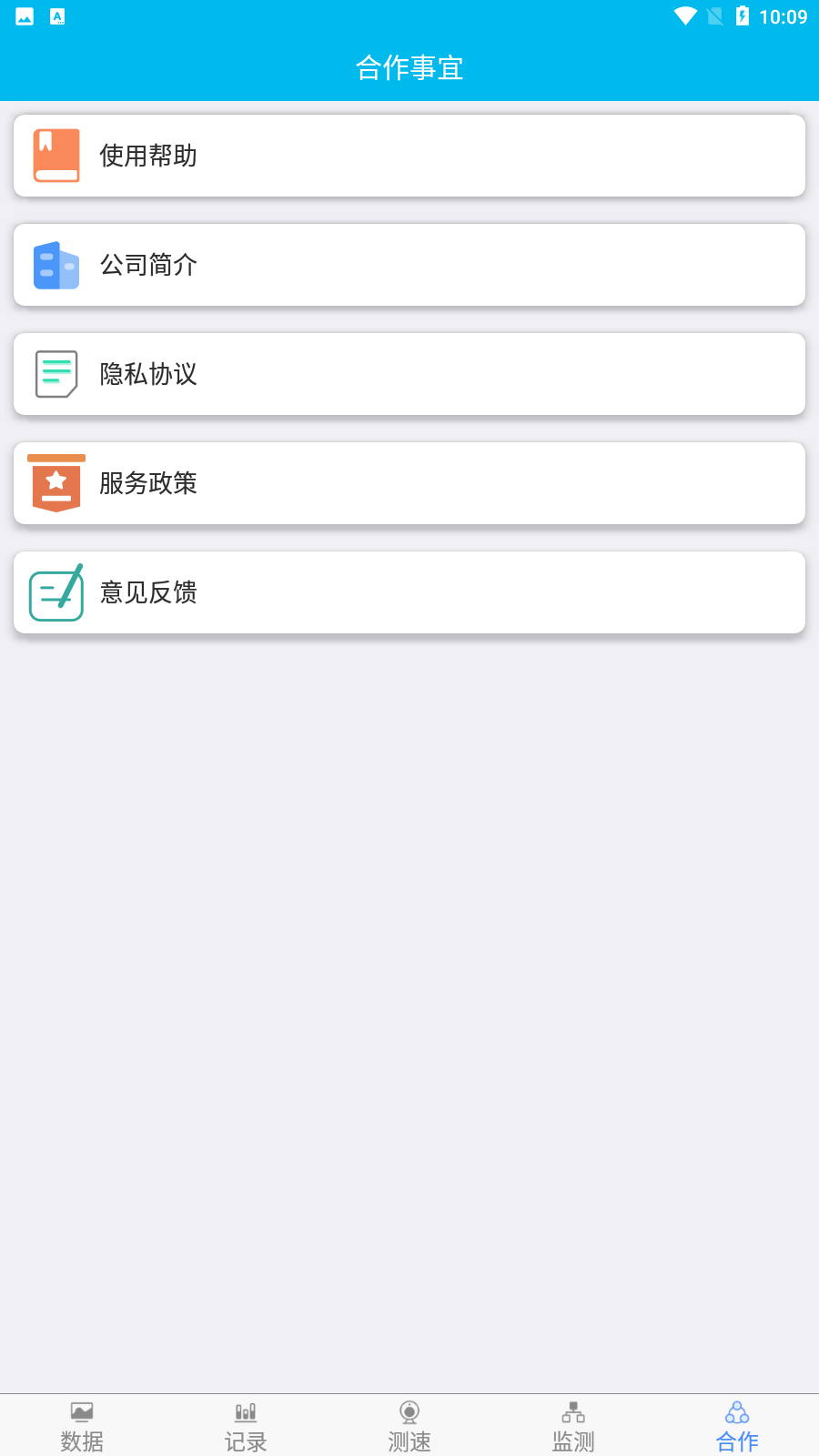Tap the Wi-Fi icon in the status bar
This screenshot has width=819, height=1456.
pos(684,15)
